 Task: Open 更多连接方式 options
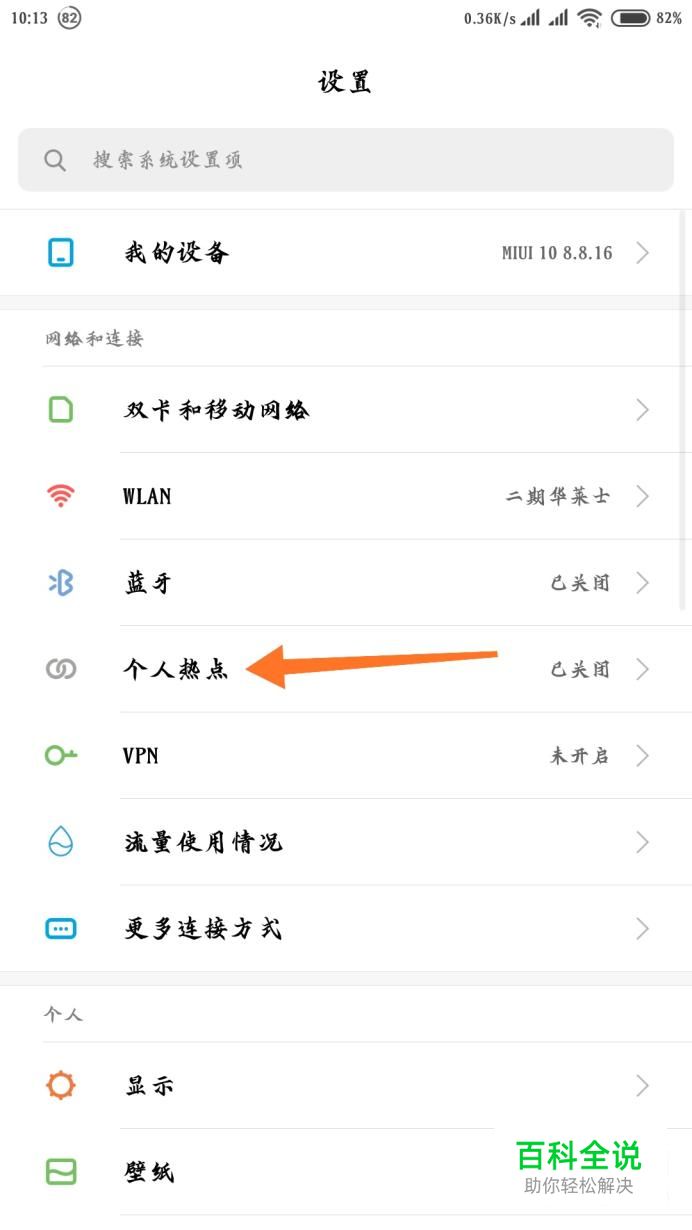point(345,929)
